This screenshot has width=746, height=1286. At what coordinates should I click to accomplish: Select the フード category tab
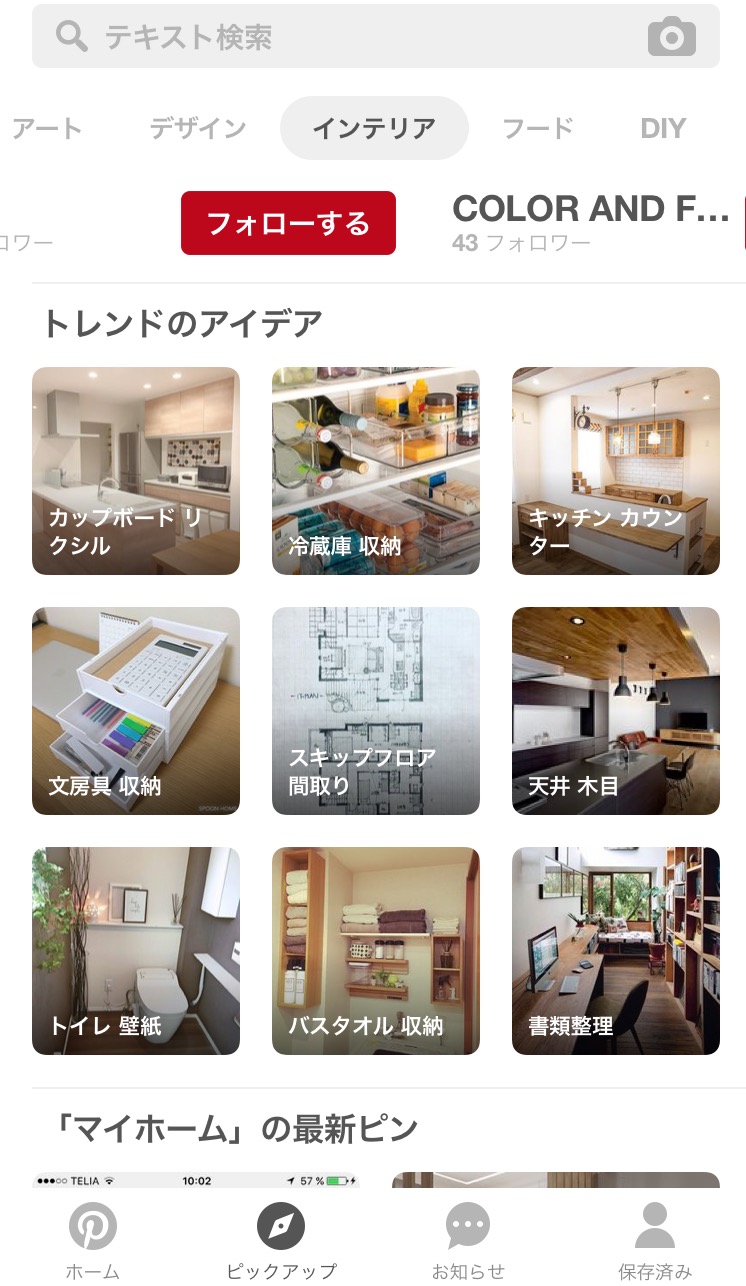538,129
